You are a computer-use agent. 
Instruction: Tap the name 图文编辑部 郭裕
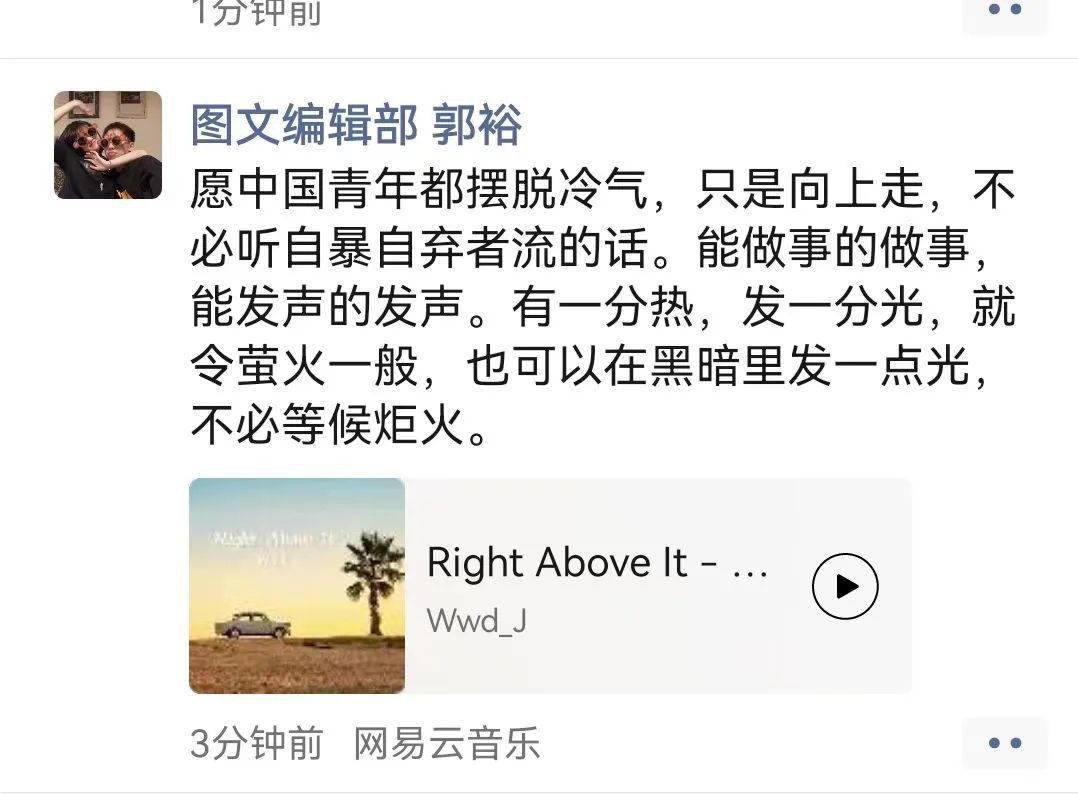click(356, 125)
